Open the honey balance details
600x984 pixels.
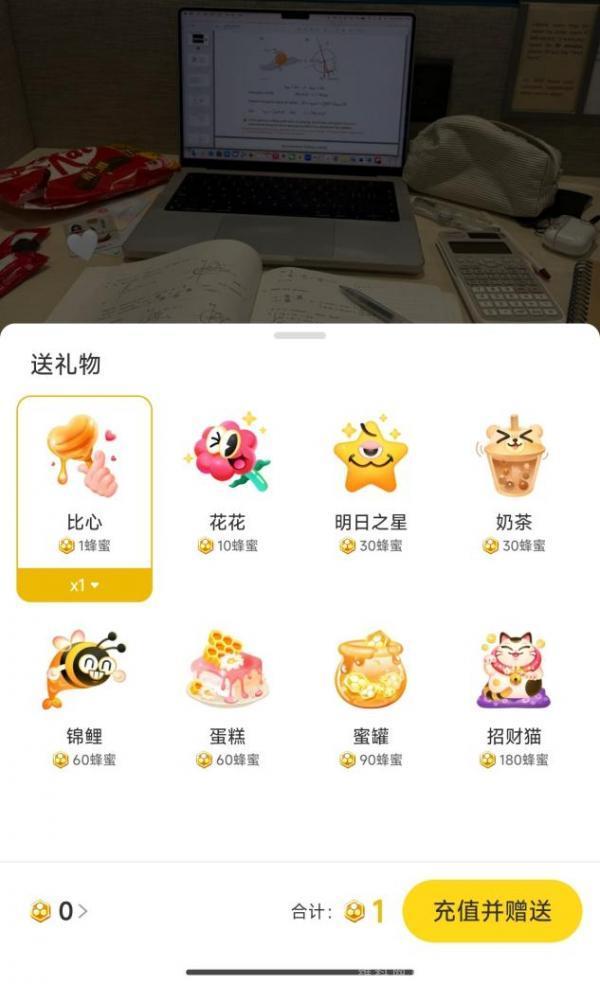[59, 911]
